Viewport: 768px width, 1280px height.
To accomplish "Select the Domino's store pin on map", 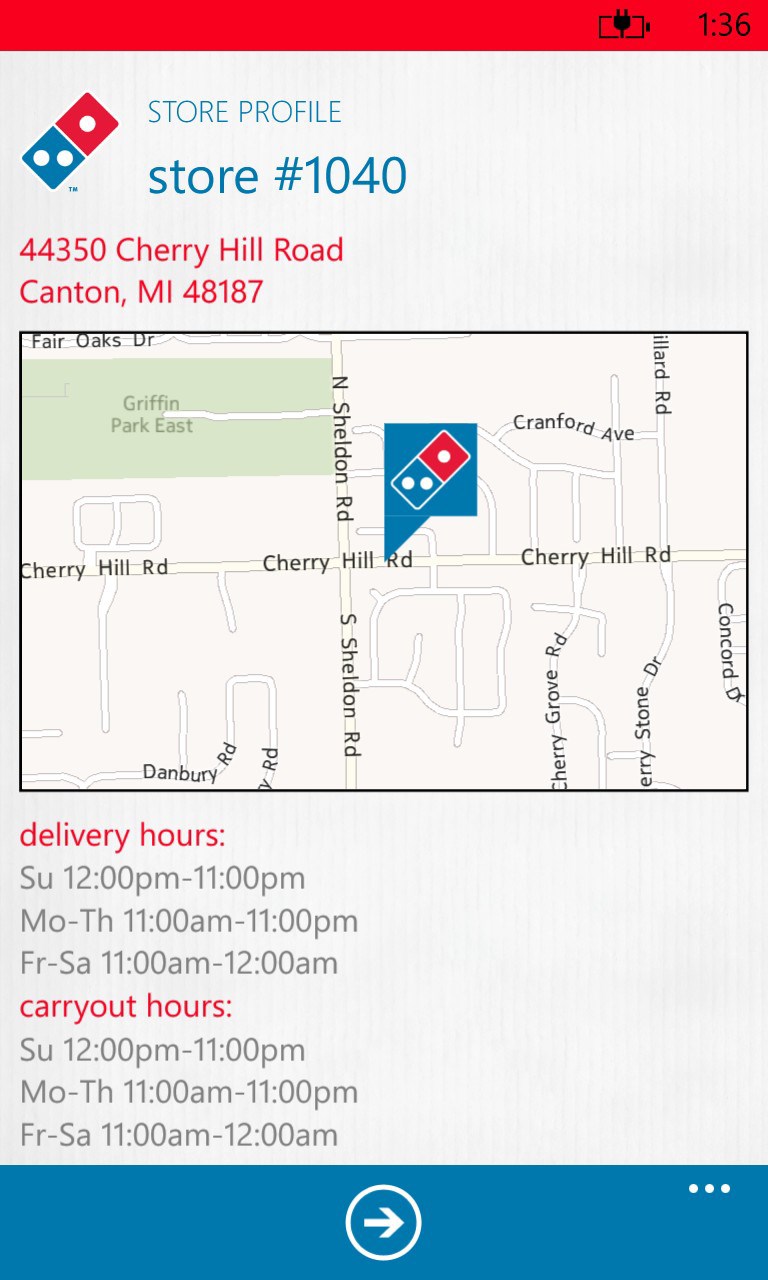I will (430, 474).
